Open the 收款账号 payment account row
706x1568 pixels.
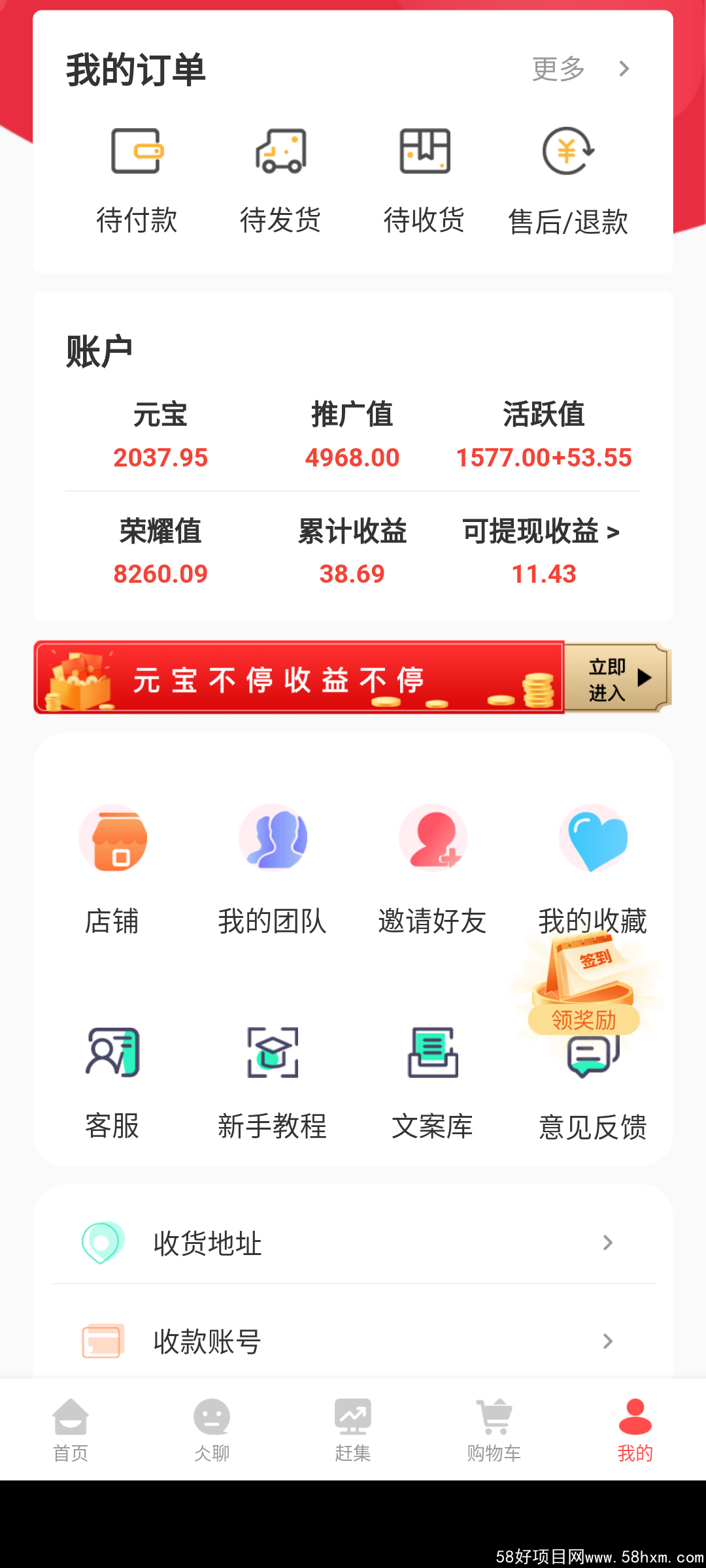coord(353,1341)
